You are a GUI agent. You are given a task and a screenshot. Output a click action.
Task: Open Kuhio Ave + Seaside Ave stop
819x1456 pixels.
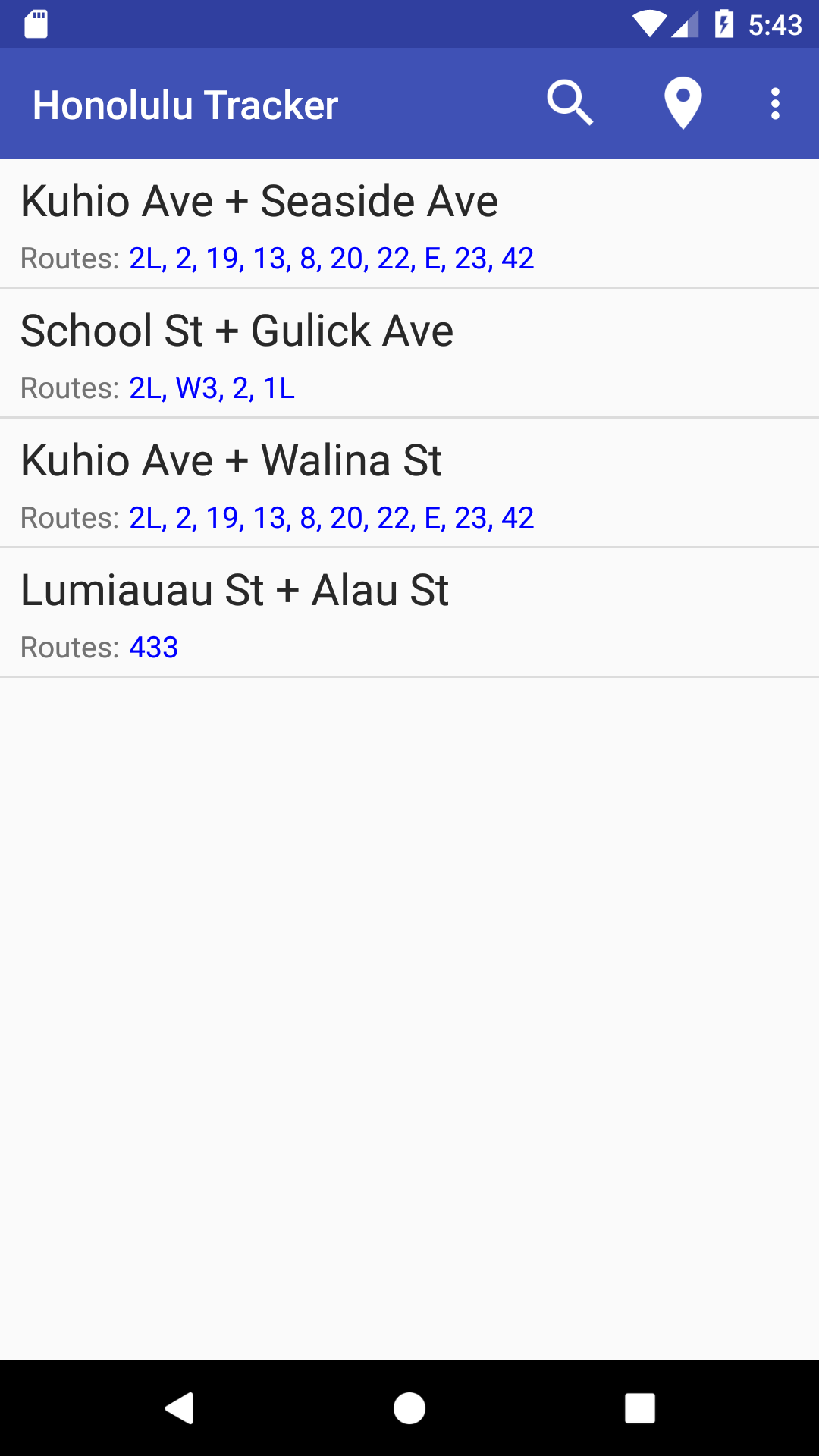409,224
